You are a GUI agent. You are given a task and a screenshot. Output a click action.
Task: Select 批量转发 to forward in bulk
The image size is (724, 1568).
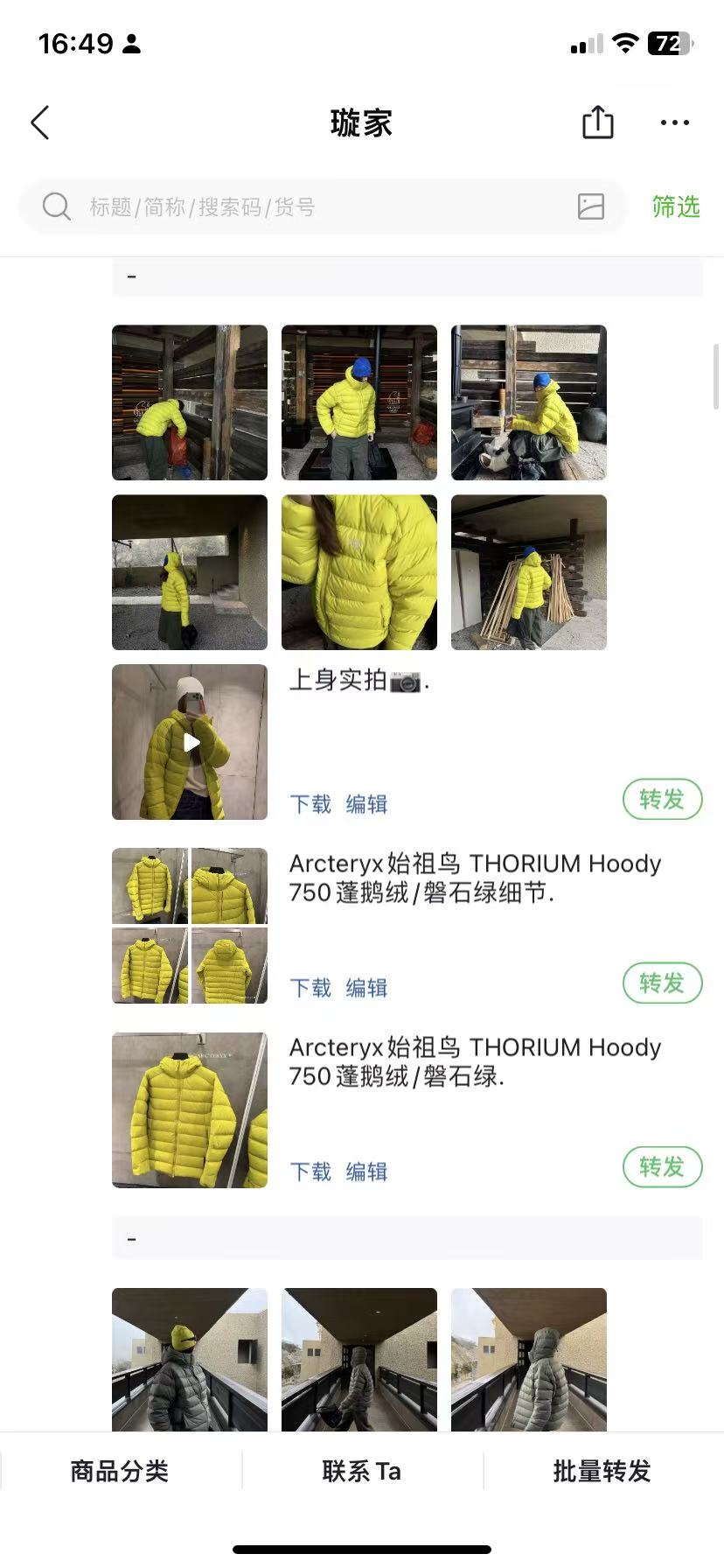pyautogui.click(x=602, y=1471)
